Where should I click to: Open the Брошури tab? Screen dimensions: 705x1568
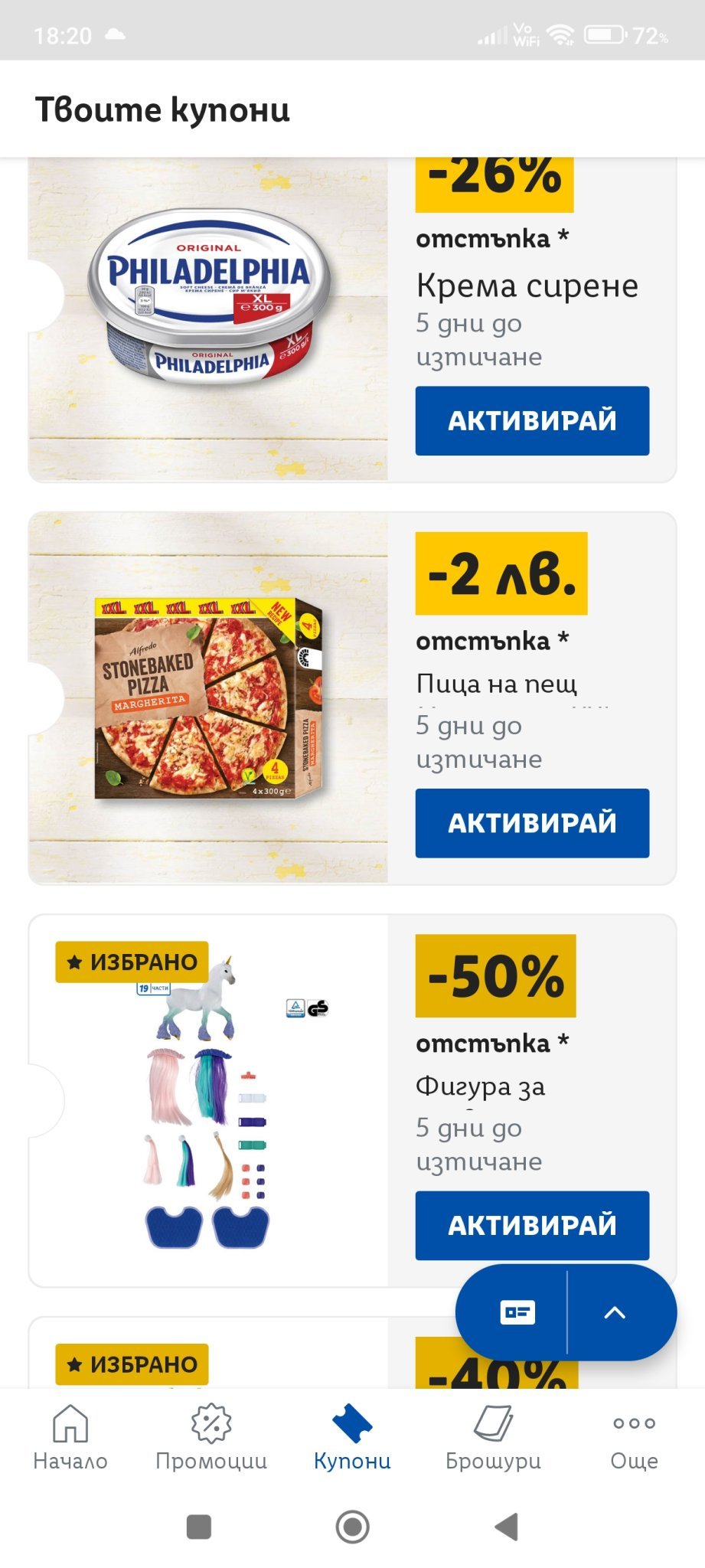(493, 1437)
